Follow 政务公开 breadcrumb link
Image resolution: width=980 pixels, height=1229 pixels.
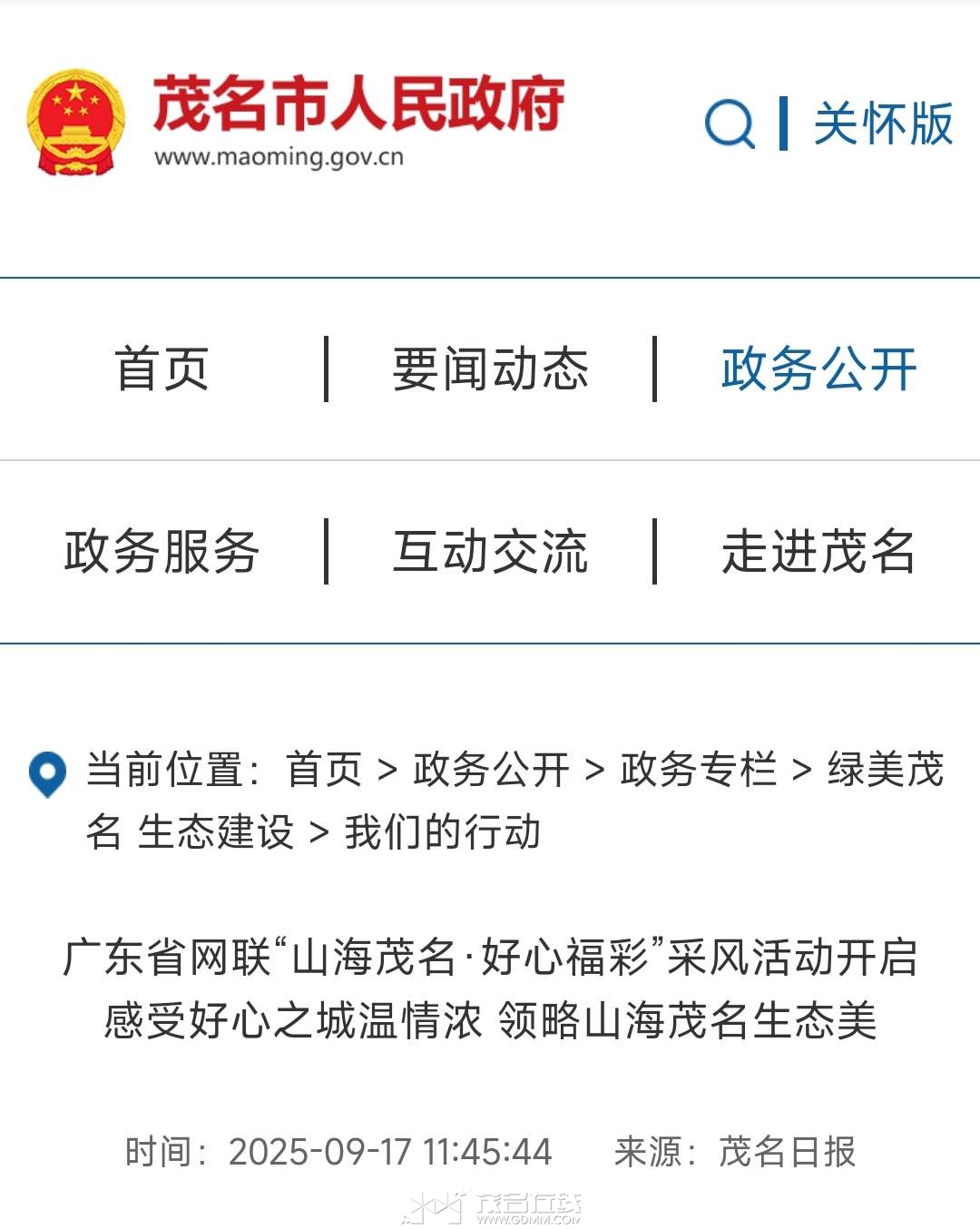(491, 770)
